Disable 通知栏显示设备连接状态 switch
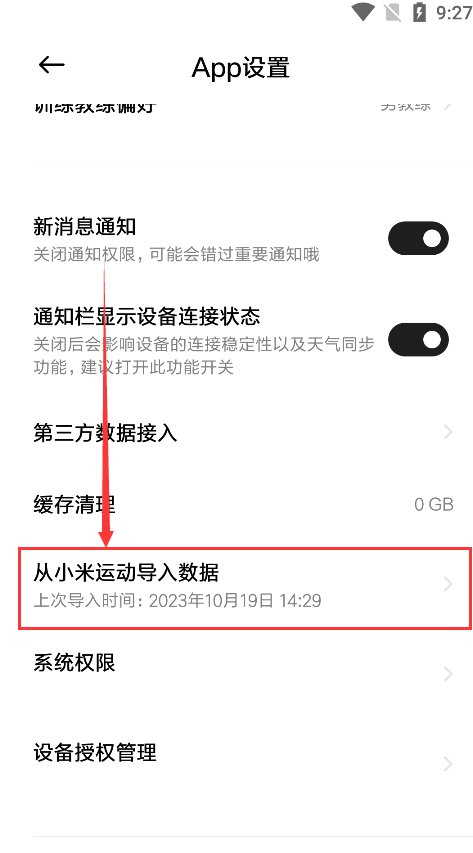The width and height of the screenshot is (473, 853). [x=418, y=339]
